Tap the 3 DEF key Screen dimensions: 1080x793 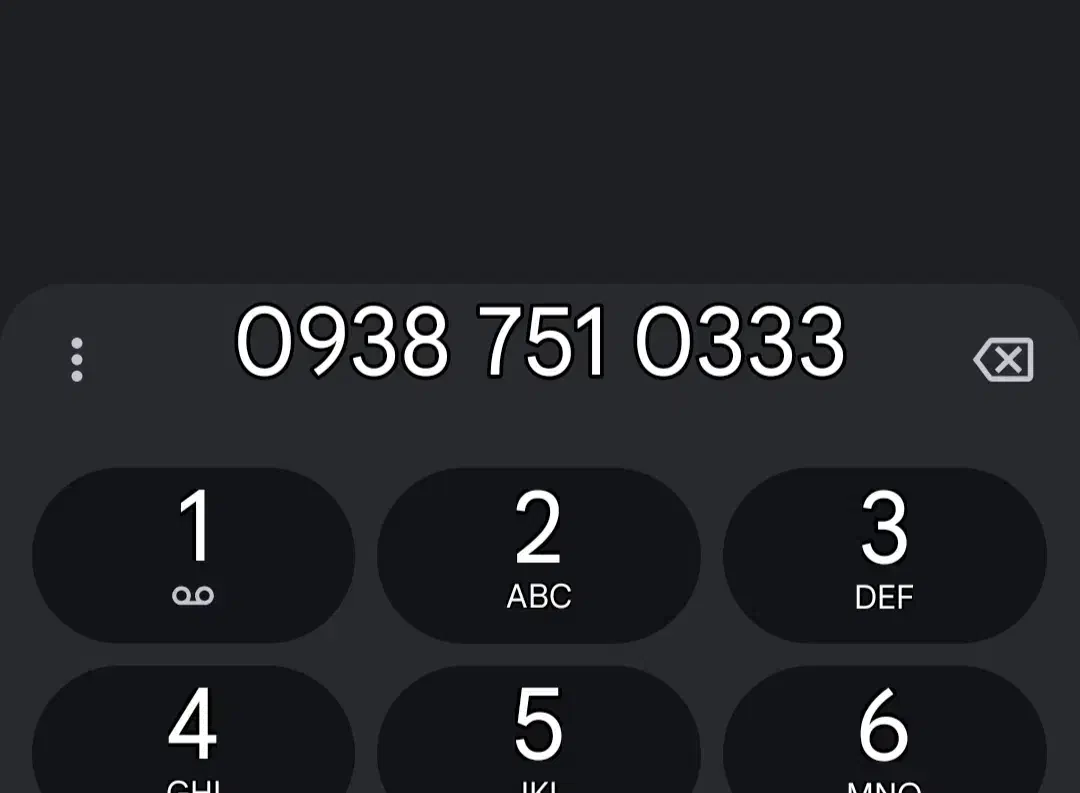[884, 555]
